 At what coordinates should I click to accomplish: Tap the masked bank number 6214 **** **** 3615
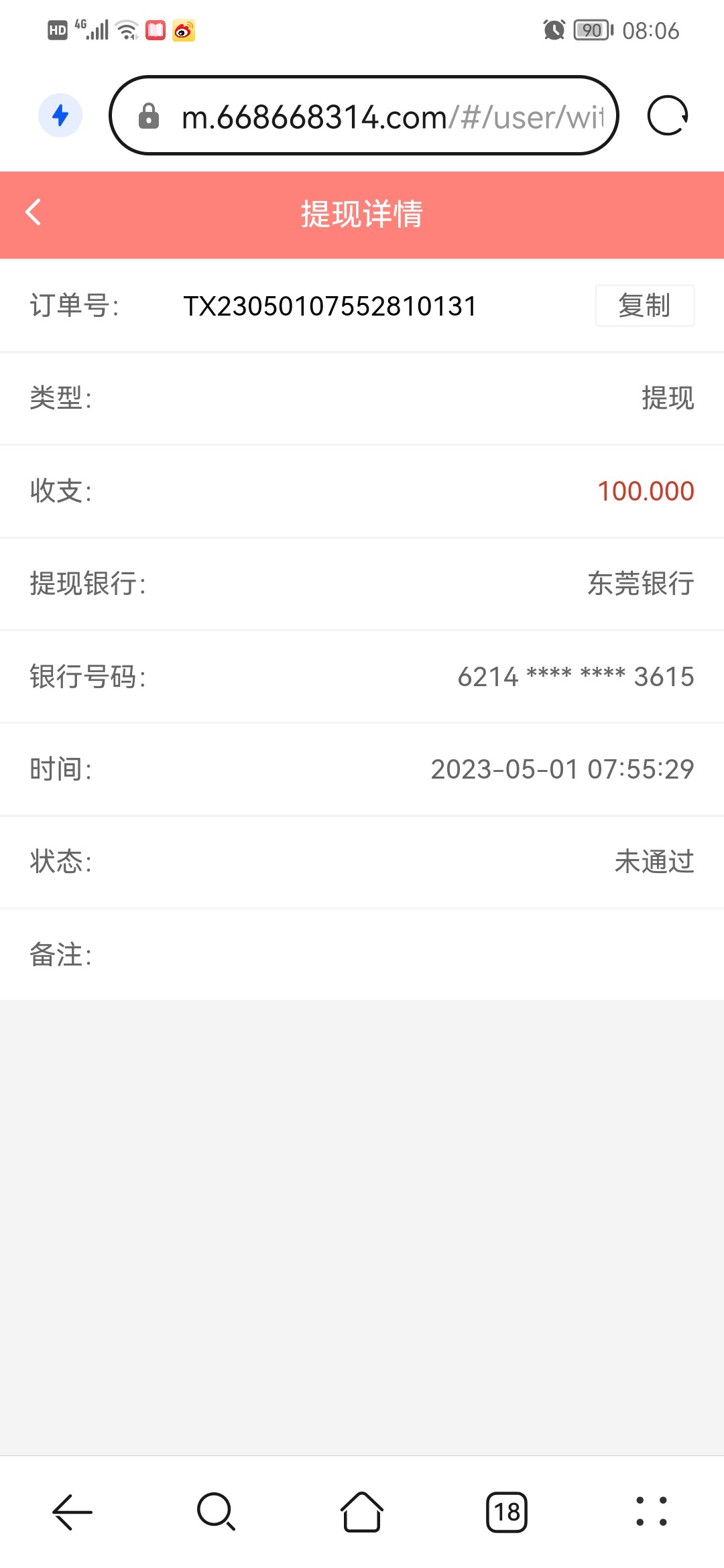tap(575, 677)
